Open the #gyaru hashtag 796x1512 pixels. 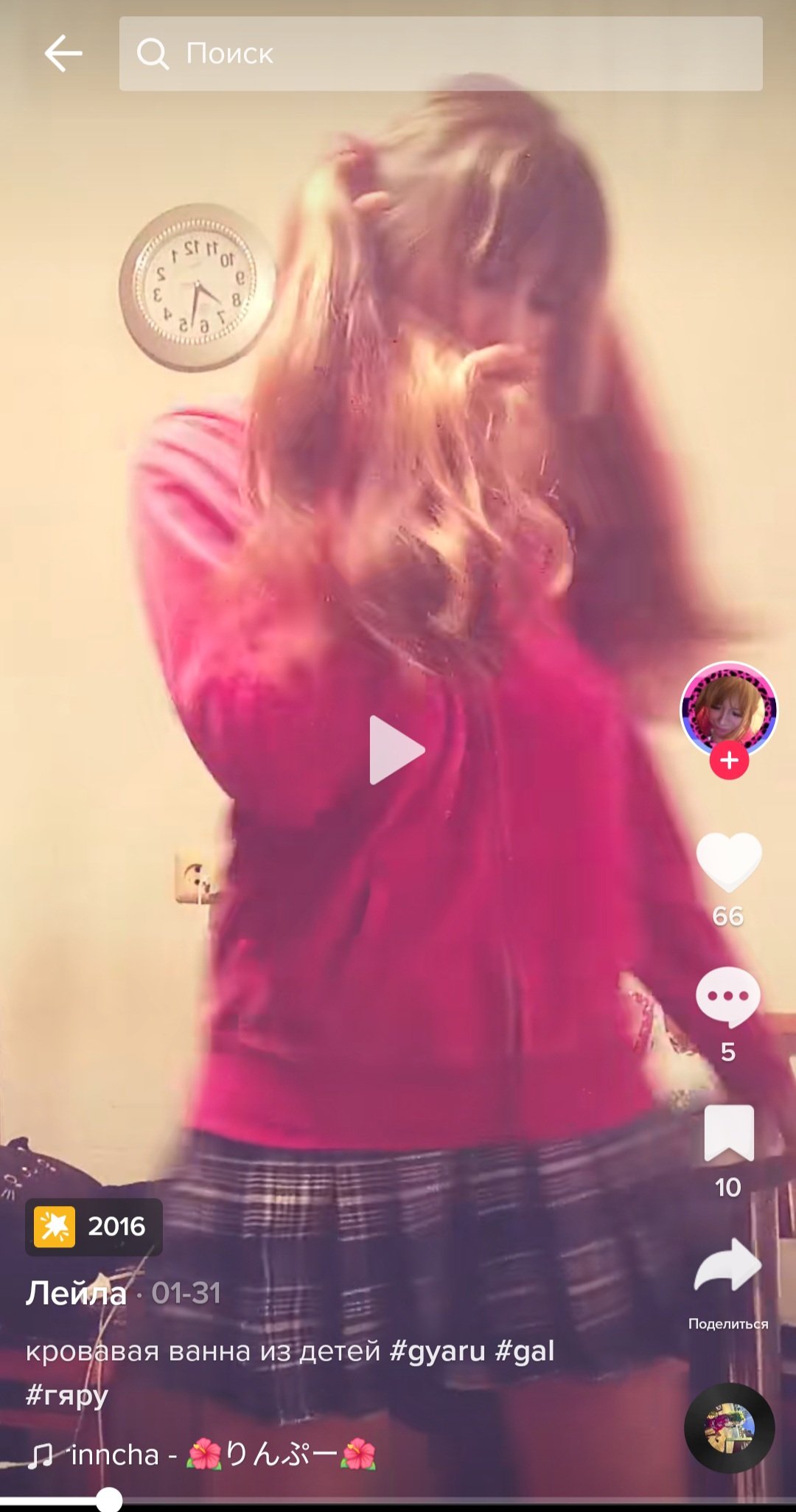(x=437, y=1351)
